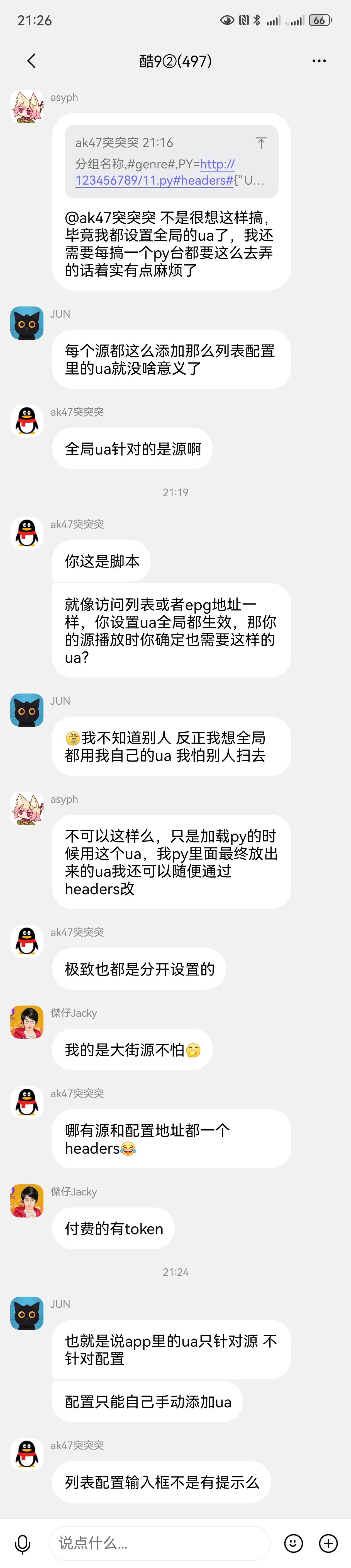Jump to the quoted ak47突突突 message
Viewport: 351px width, 1568px height.
pyautogui.click(x=261, y=143)
